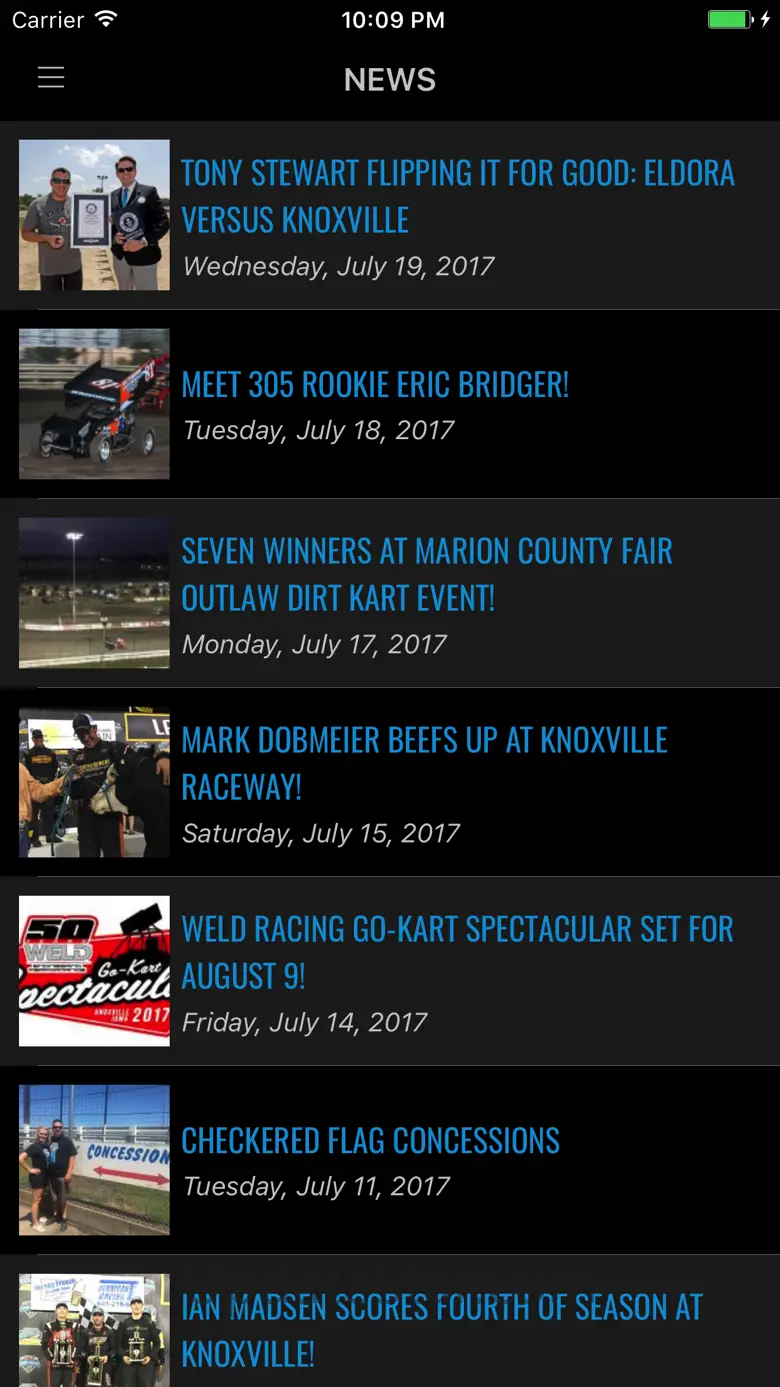Open Weld Racing Go-Kart Spectacular news
Viewport: 780px width, 1387px height.
pyautogui.click(x=390, y=971)
